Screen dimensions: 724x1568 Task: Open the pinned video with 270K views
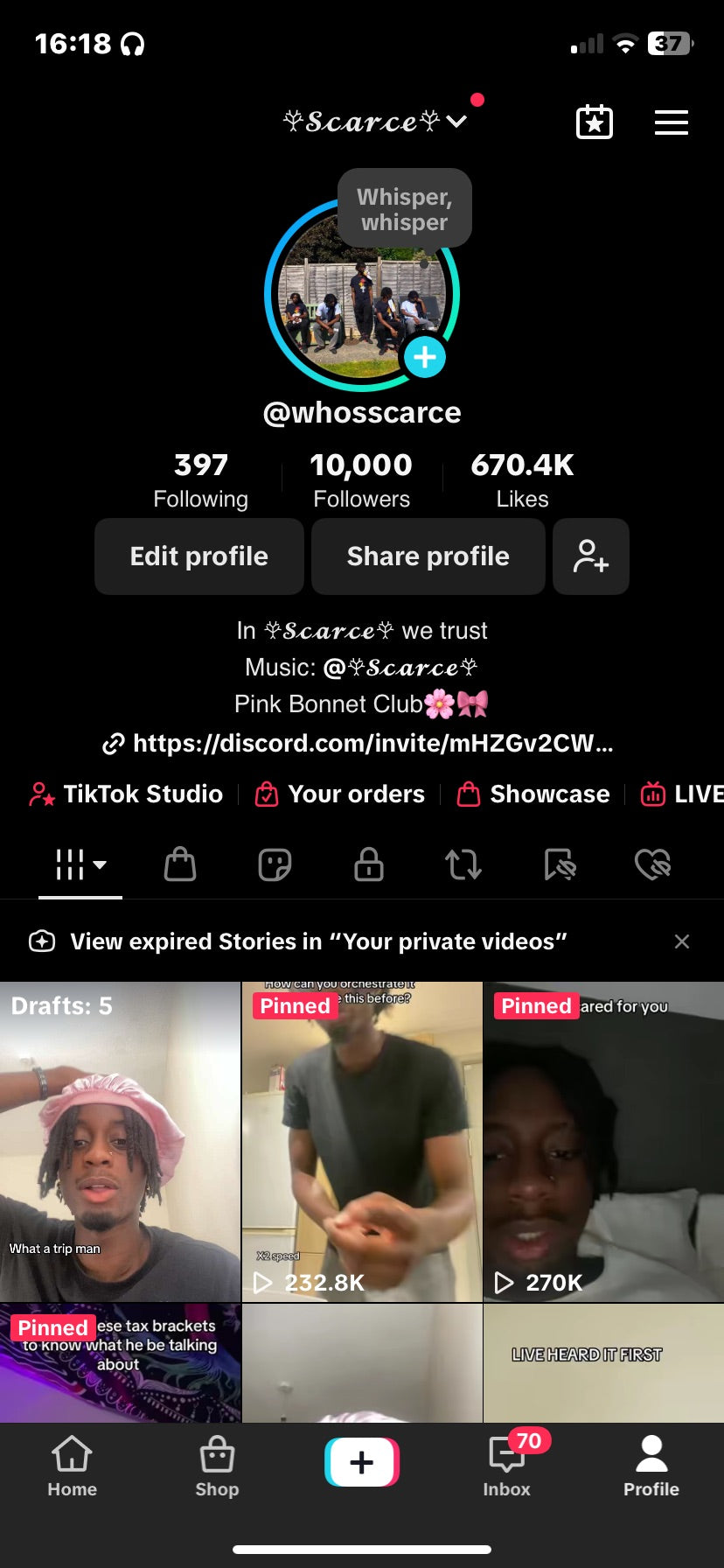603,1141
